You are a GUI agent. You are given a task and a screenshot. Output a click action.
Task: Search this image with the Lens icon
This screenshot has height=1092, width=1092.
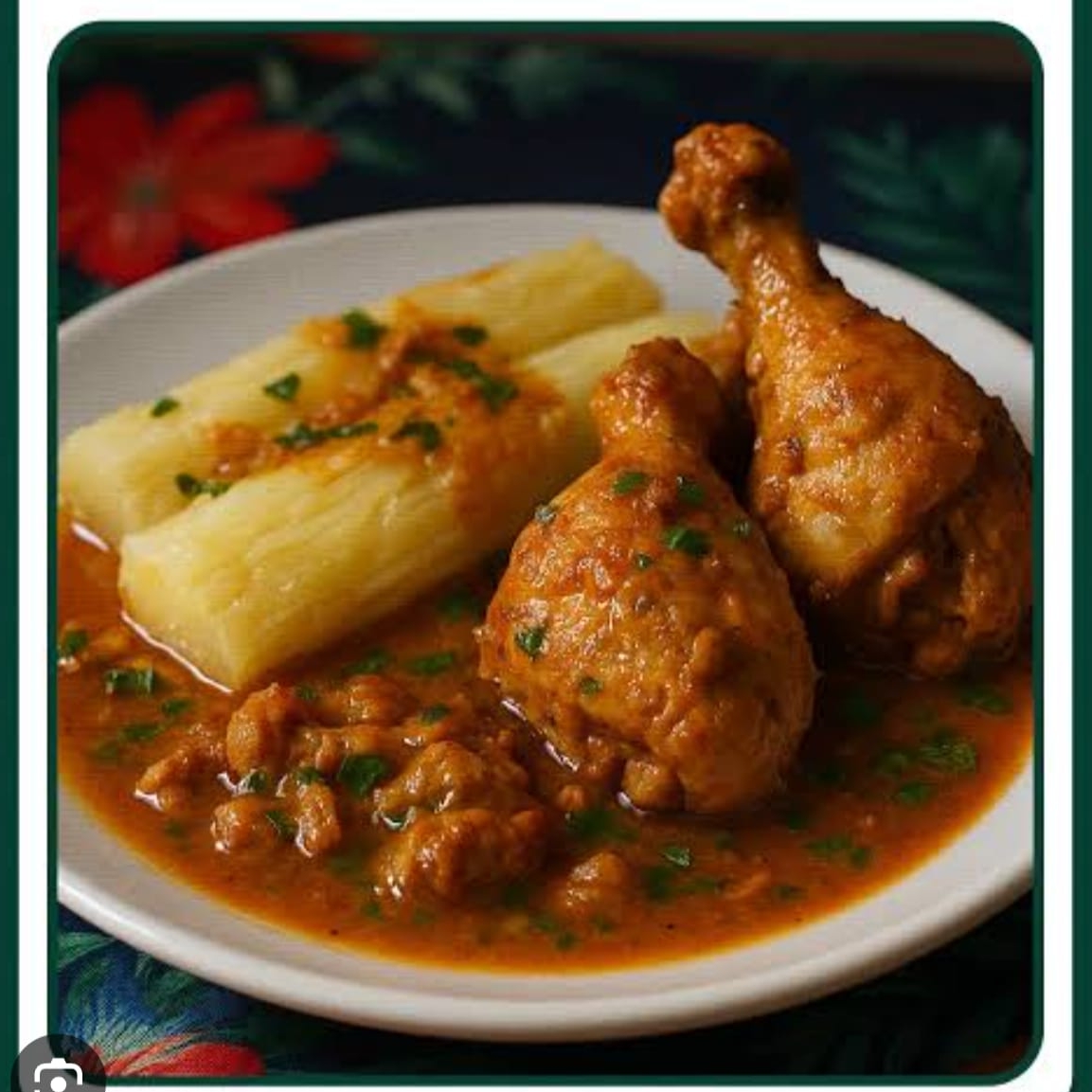[59, 1069]
